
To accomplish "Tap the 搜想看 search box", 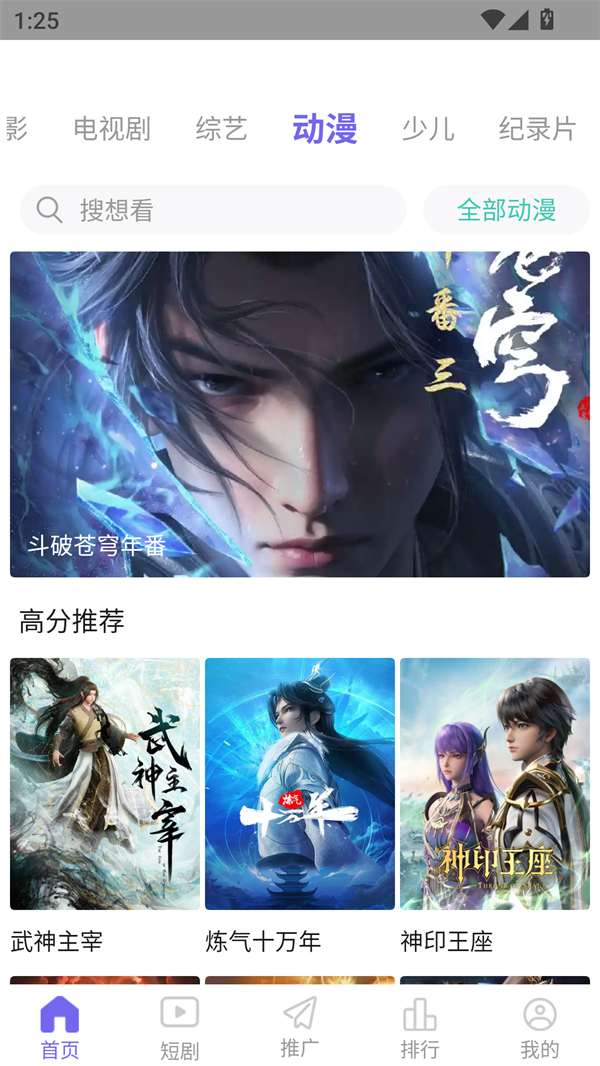I will (x=213, y=210).
